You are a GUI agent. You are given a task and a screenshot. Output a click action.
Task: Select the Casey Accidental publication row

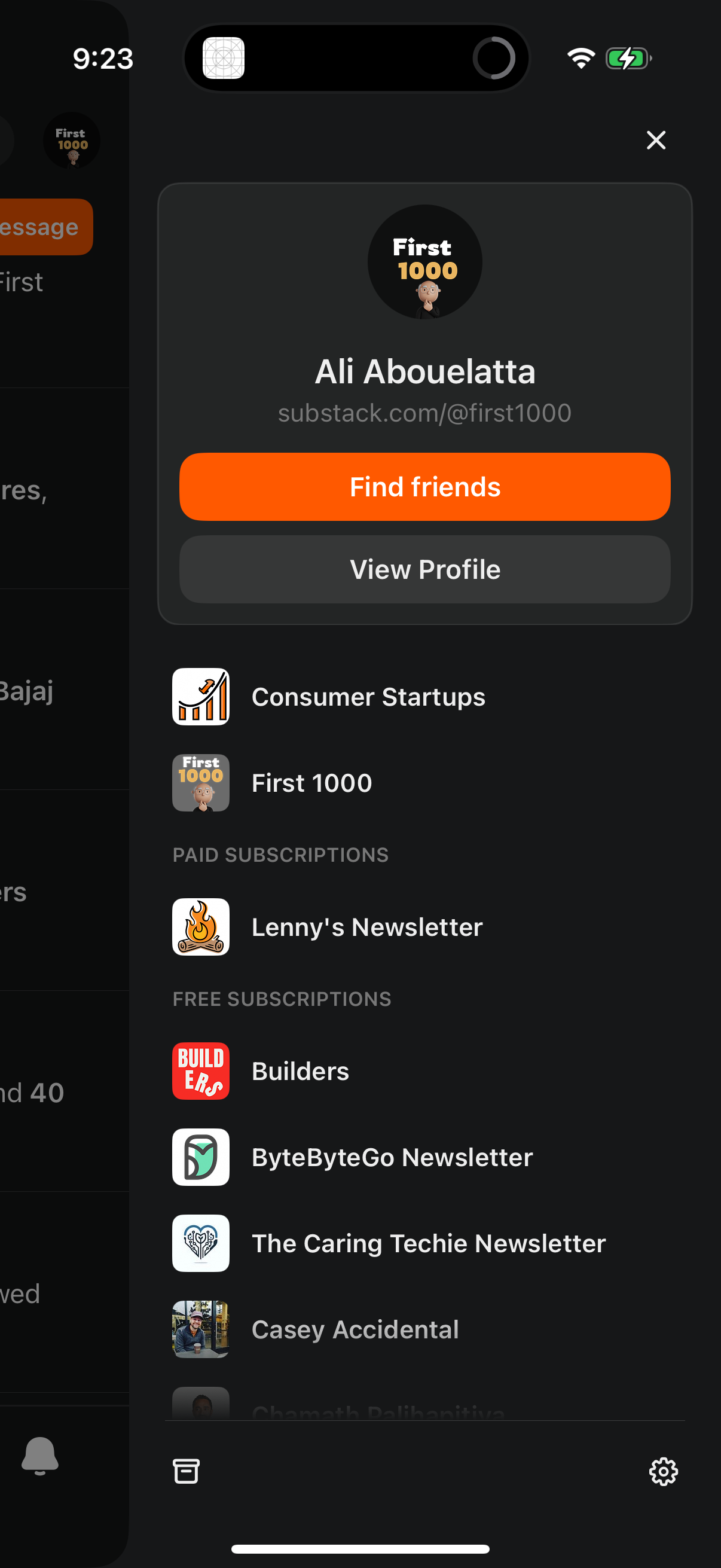point(355,1330)
